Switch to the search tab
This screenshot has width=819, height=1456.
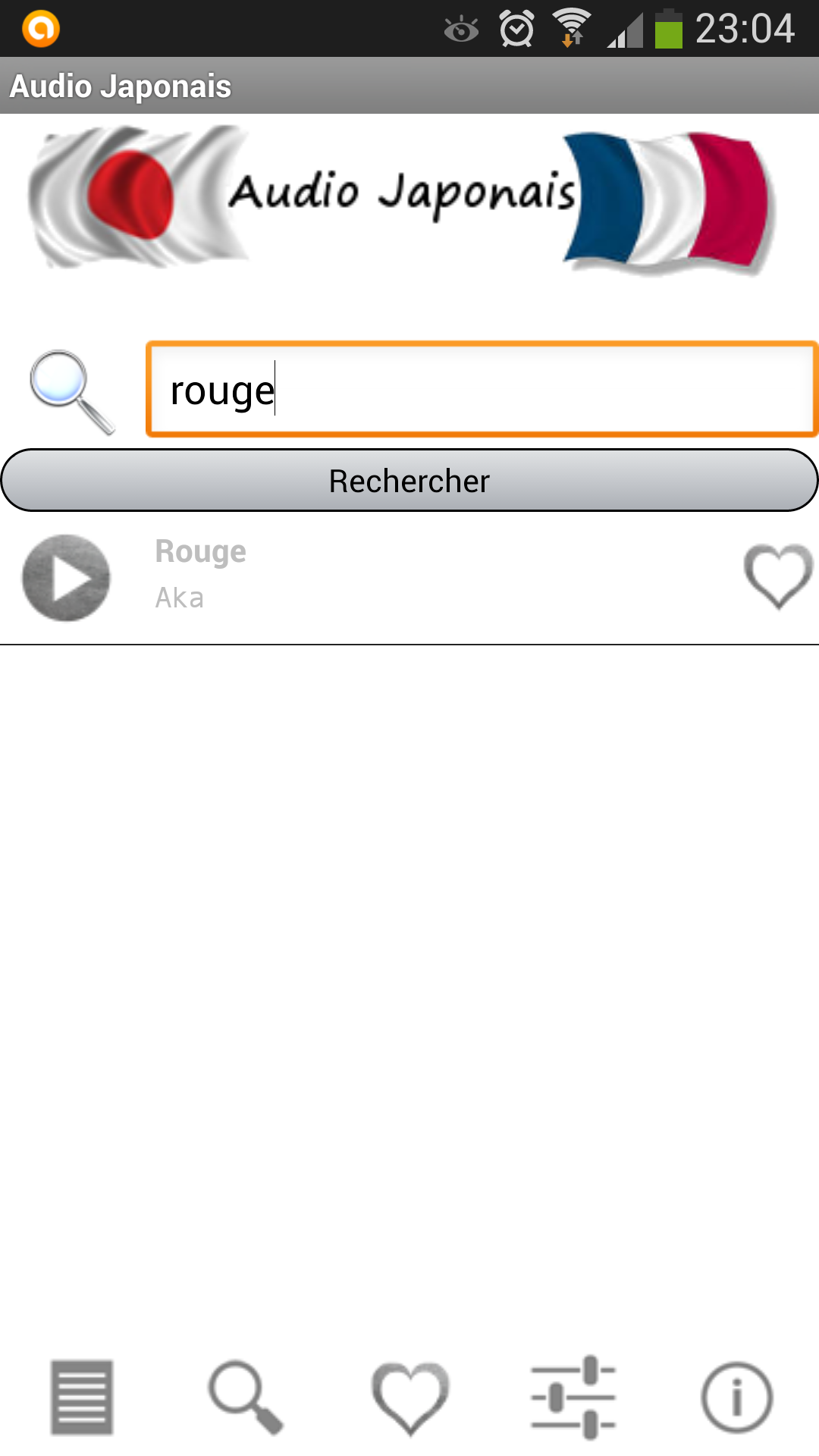246,1397
